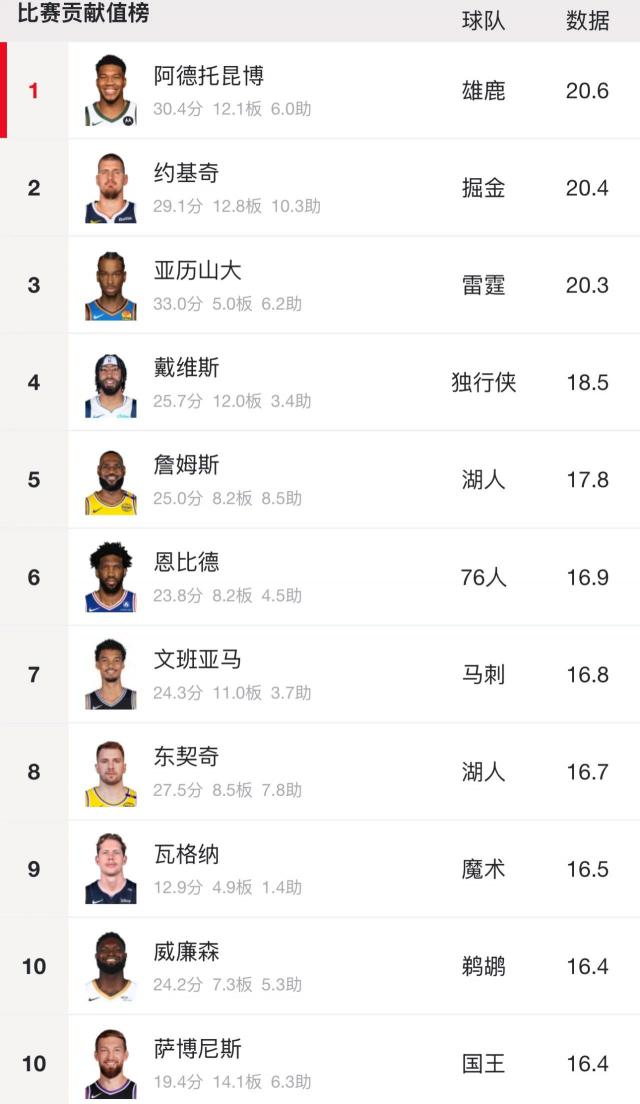The height and width of the screenshot is (1104, 640).
Task: Select 东契奇 from the list
Action: (187, 757)
